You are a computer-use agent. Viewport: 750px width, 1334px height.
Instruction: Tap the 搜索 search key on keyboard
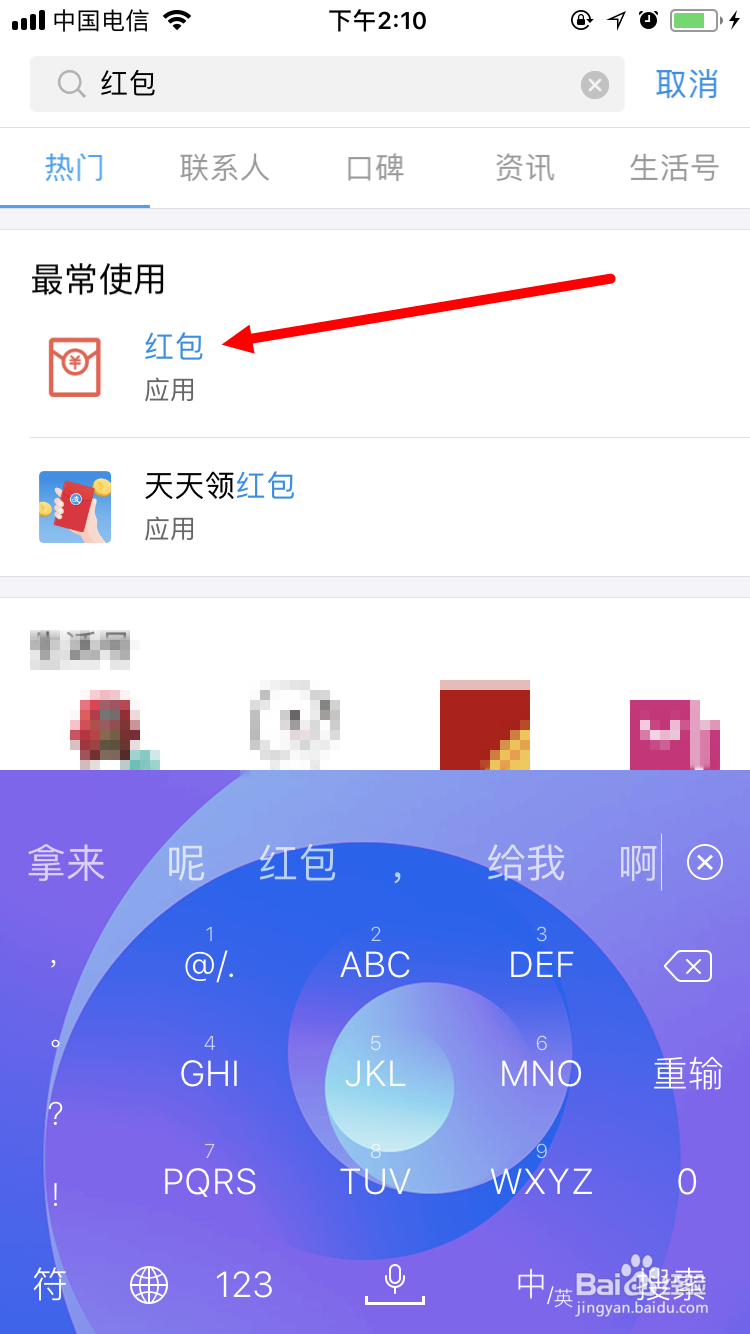point(672,1284)
